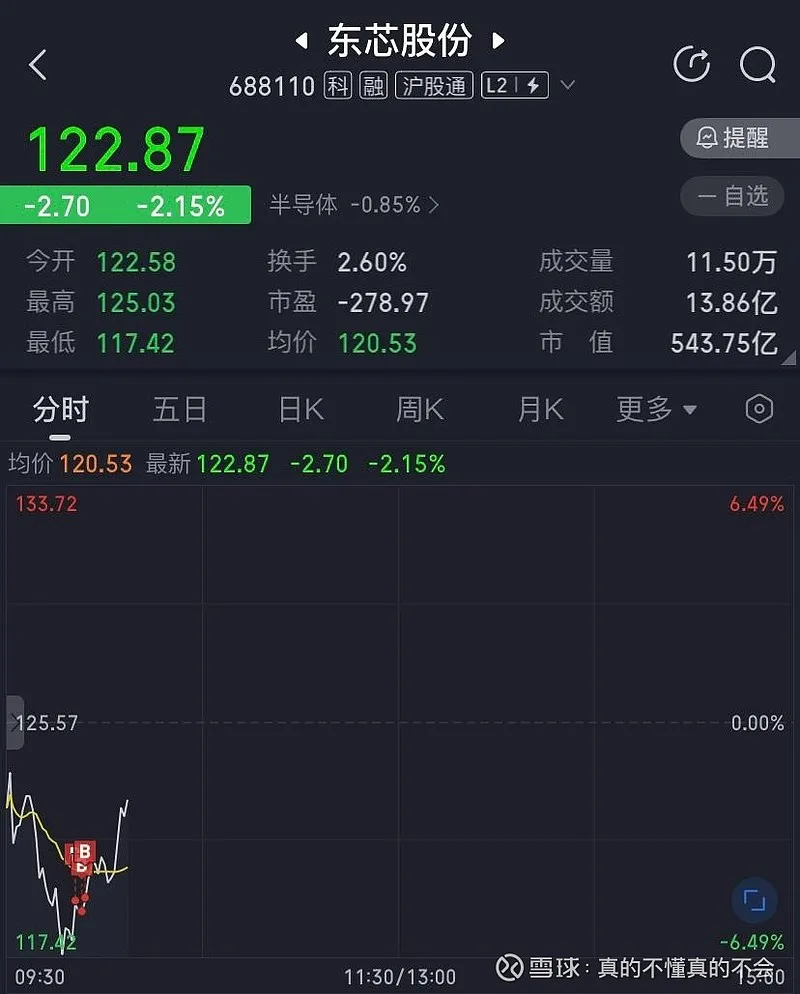Open the search magnifier
Viewport: 800px width, 994px height.
click(757, 65)
